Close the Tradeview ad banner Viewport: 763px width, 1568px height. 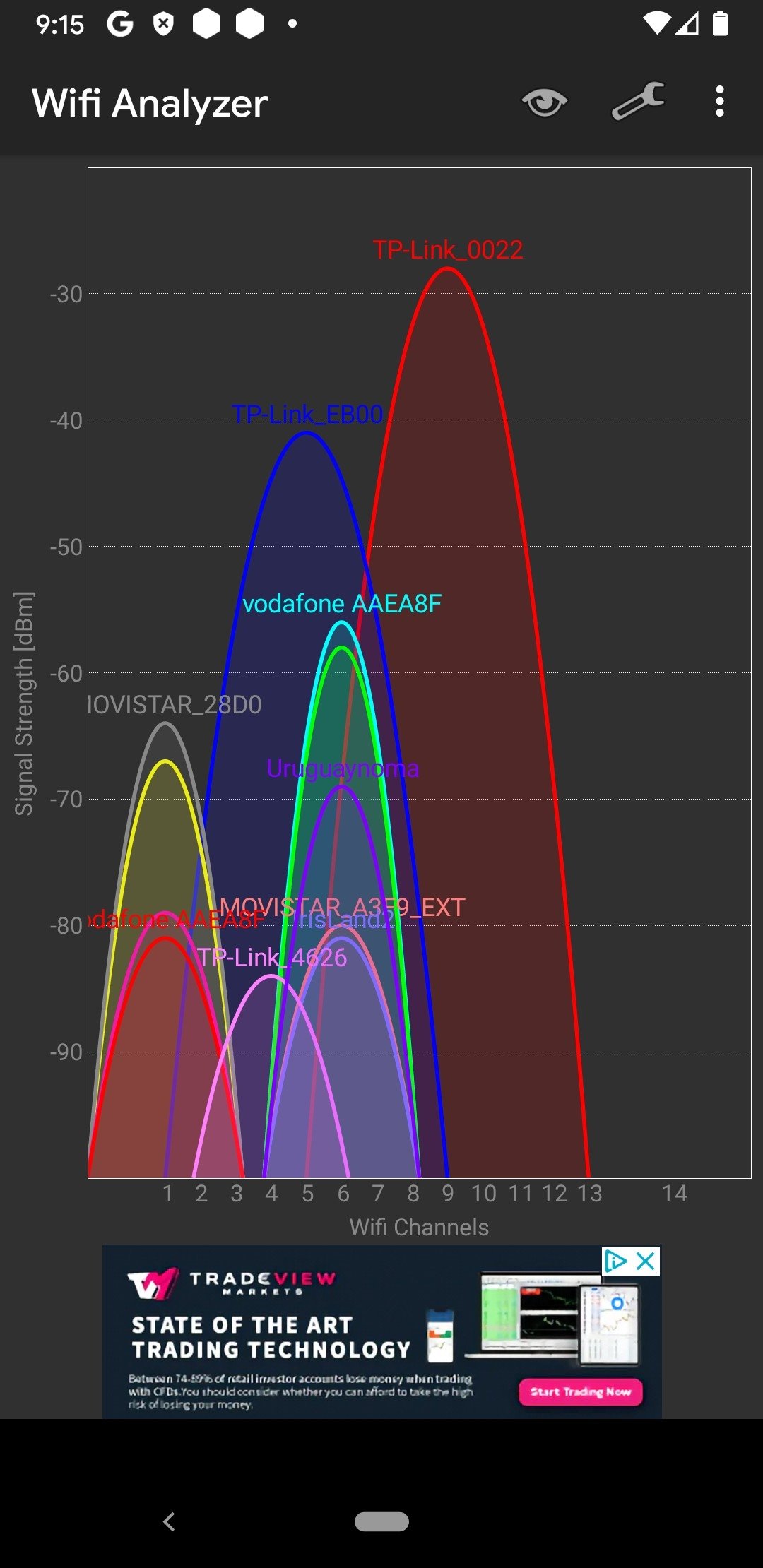[x=646, y=1261]
